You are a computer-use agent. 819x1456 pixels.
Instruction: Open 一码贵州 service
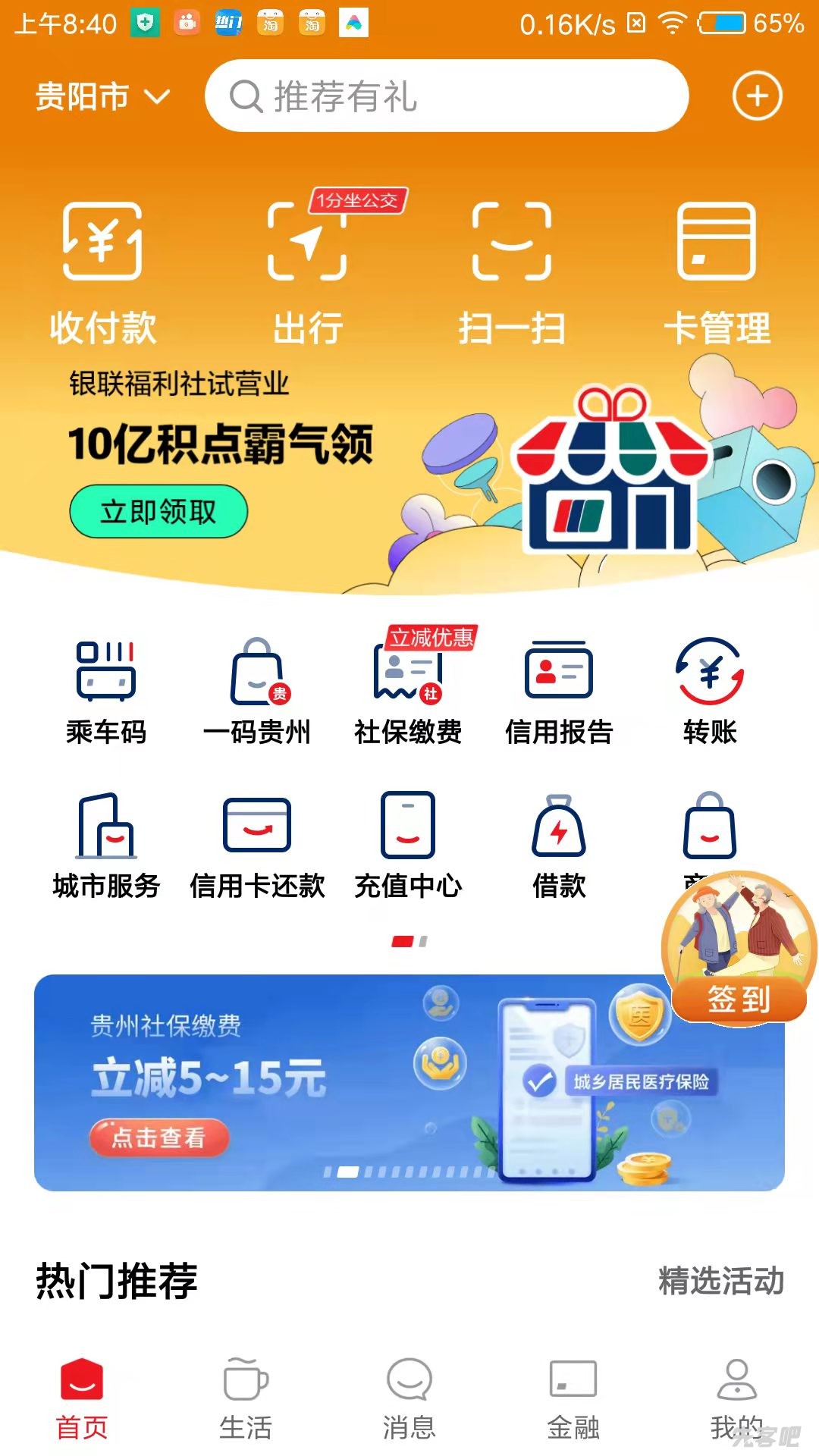click(x=257, y=692)
